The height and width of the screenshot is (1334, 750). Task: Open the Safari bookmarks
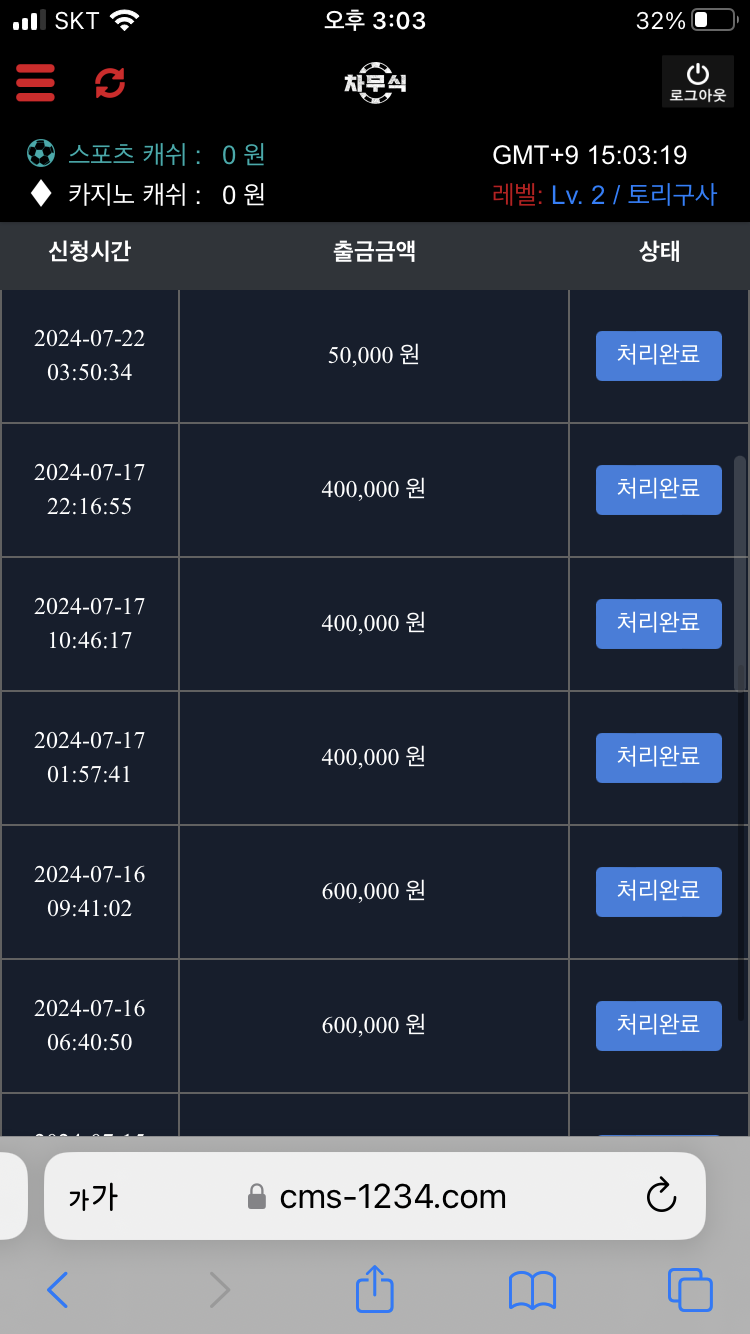coord(532,1290)
